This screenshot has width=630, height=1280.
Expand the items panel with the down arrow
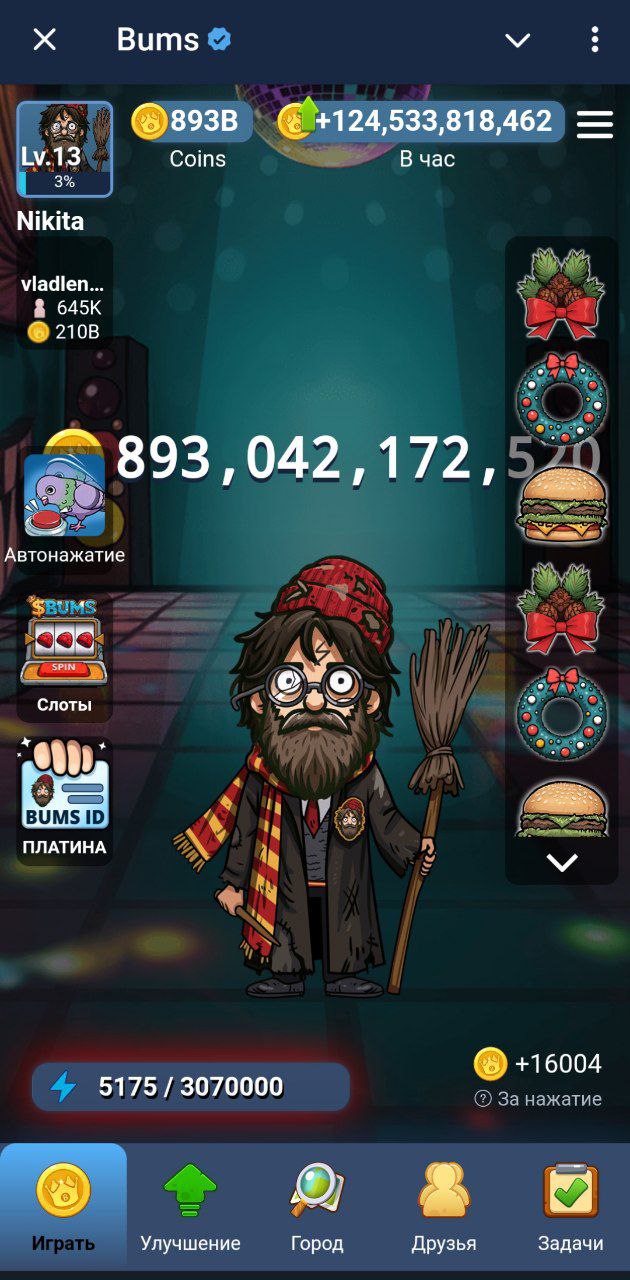click(x=562, y=862)
